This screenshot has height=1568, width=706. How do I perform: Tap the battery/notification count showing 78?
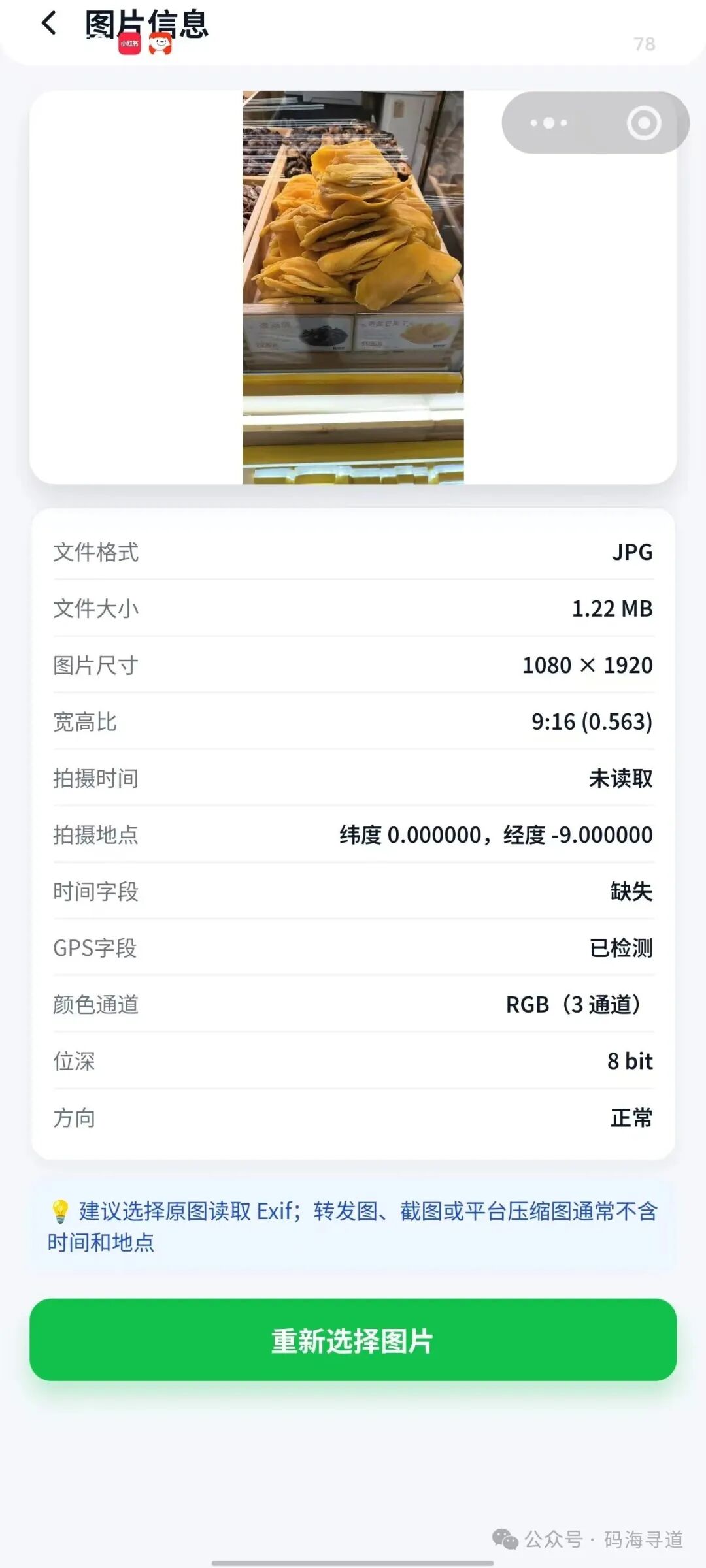(643, 44)
